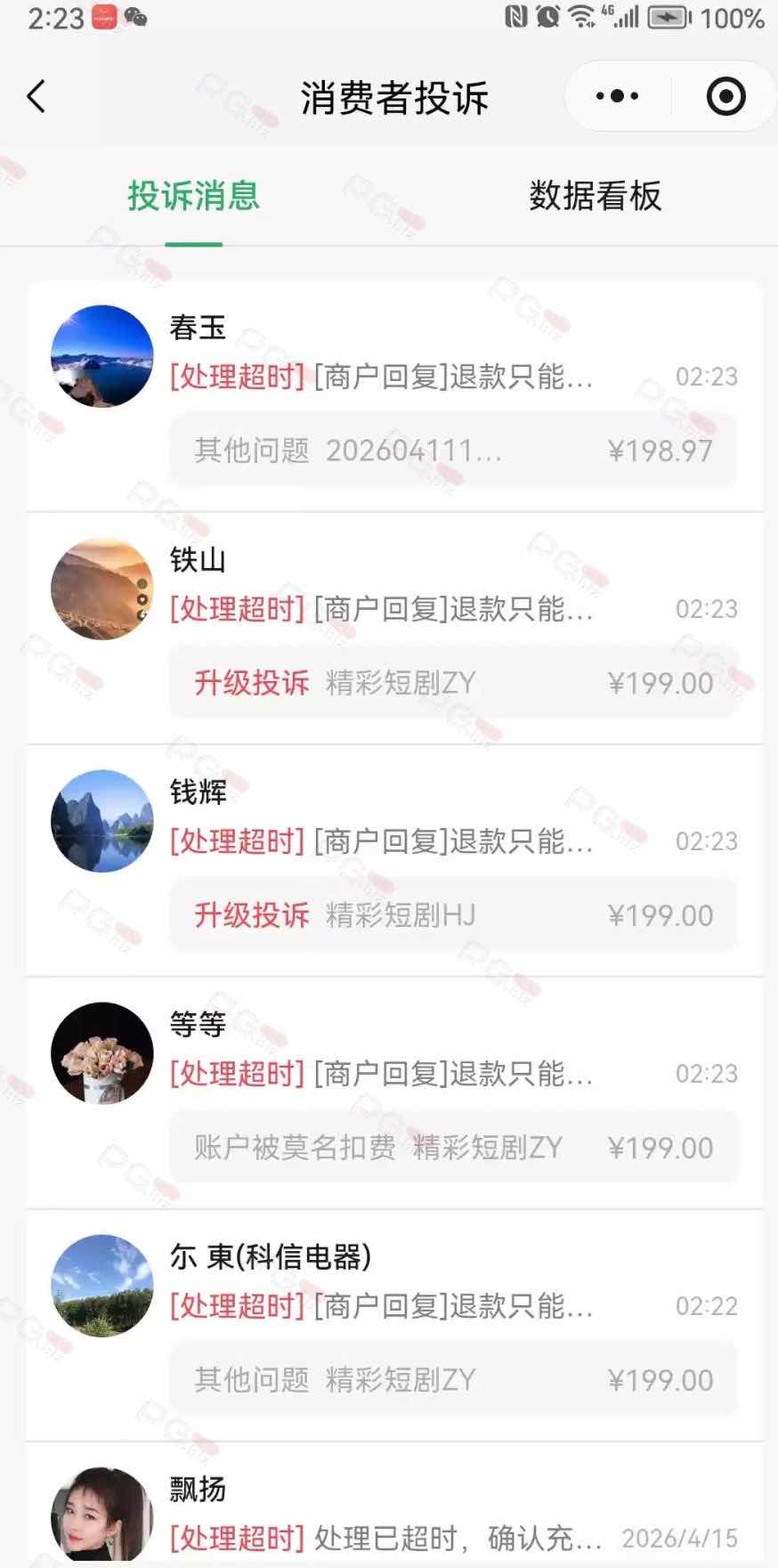Open the mini program more options menu

click(x=618, y=96)
